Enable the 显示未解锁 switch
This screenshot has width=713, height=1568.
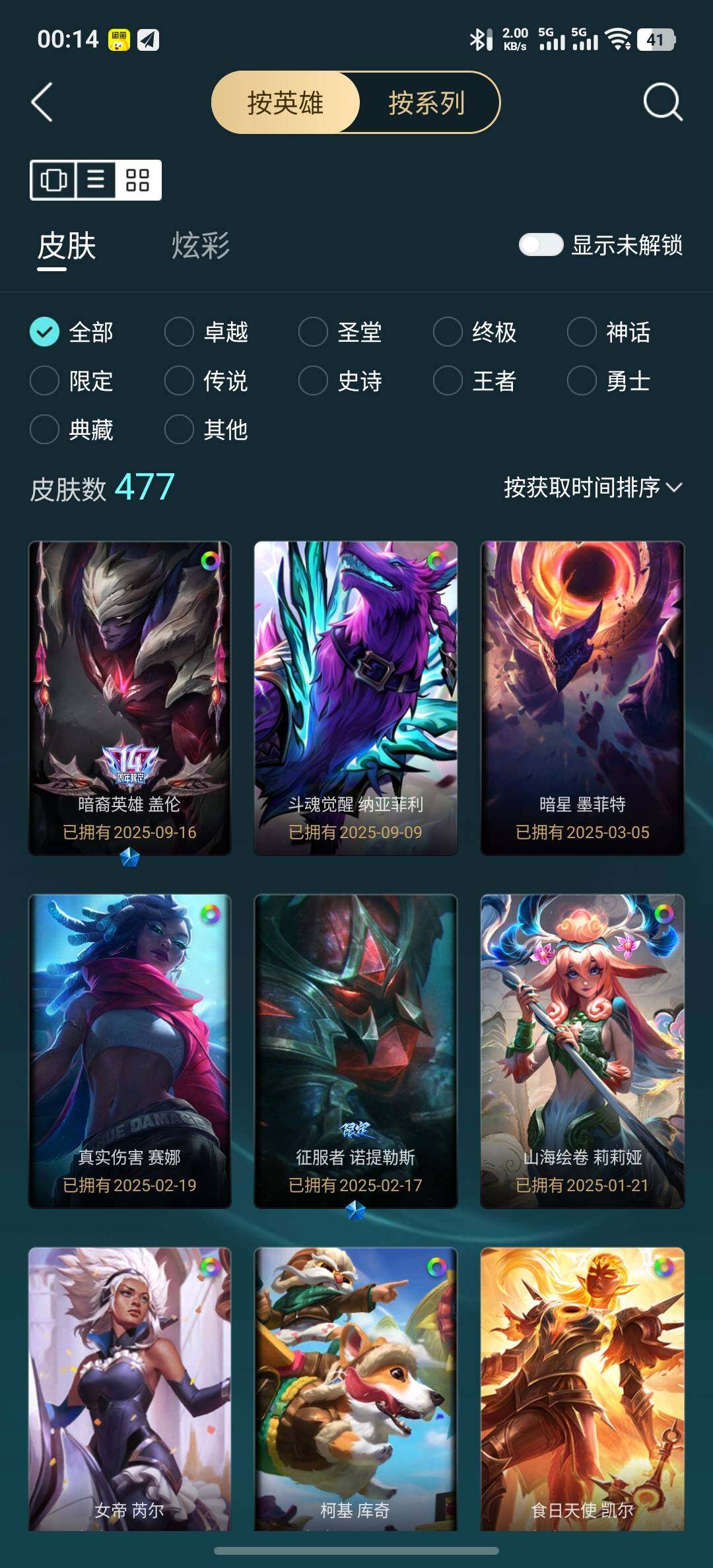pyautogui.click(x=541, y=245)
